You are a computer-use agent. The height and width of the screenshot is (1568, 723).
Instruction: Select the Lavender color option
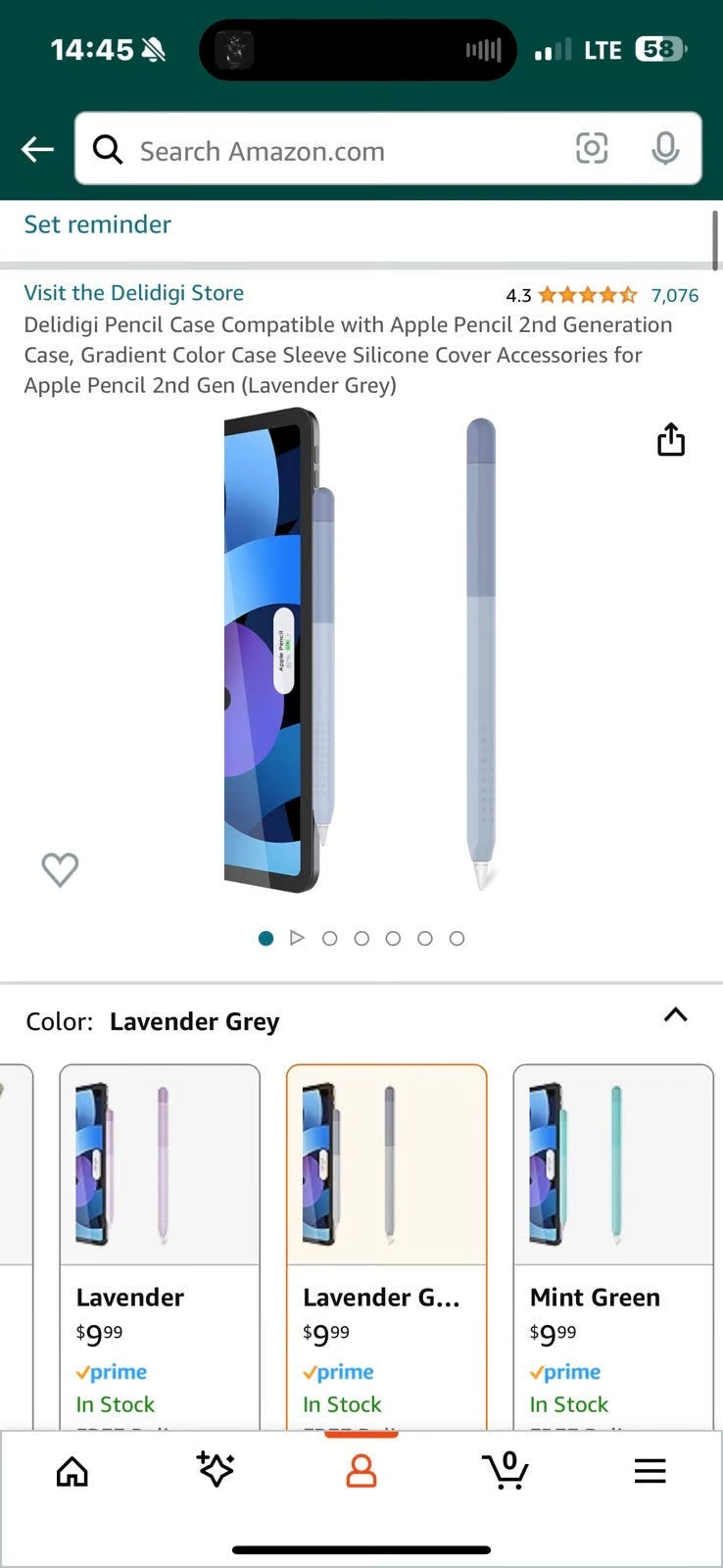click(x=160, y=1245)
